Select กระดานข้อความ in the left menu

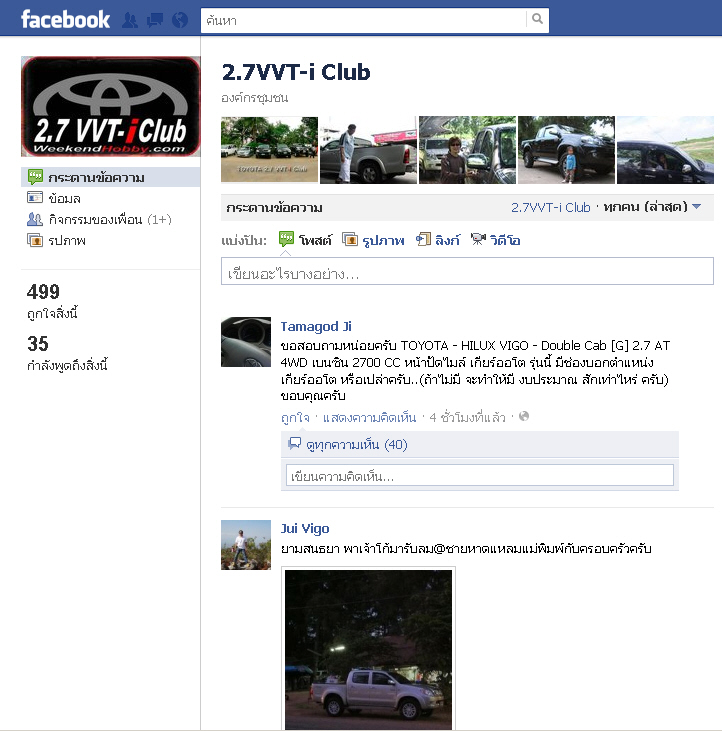95,178
